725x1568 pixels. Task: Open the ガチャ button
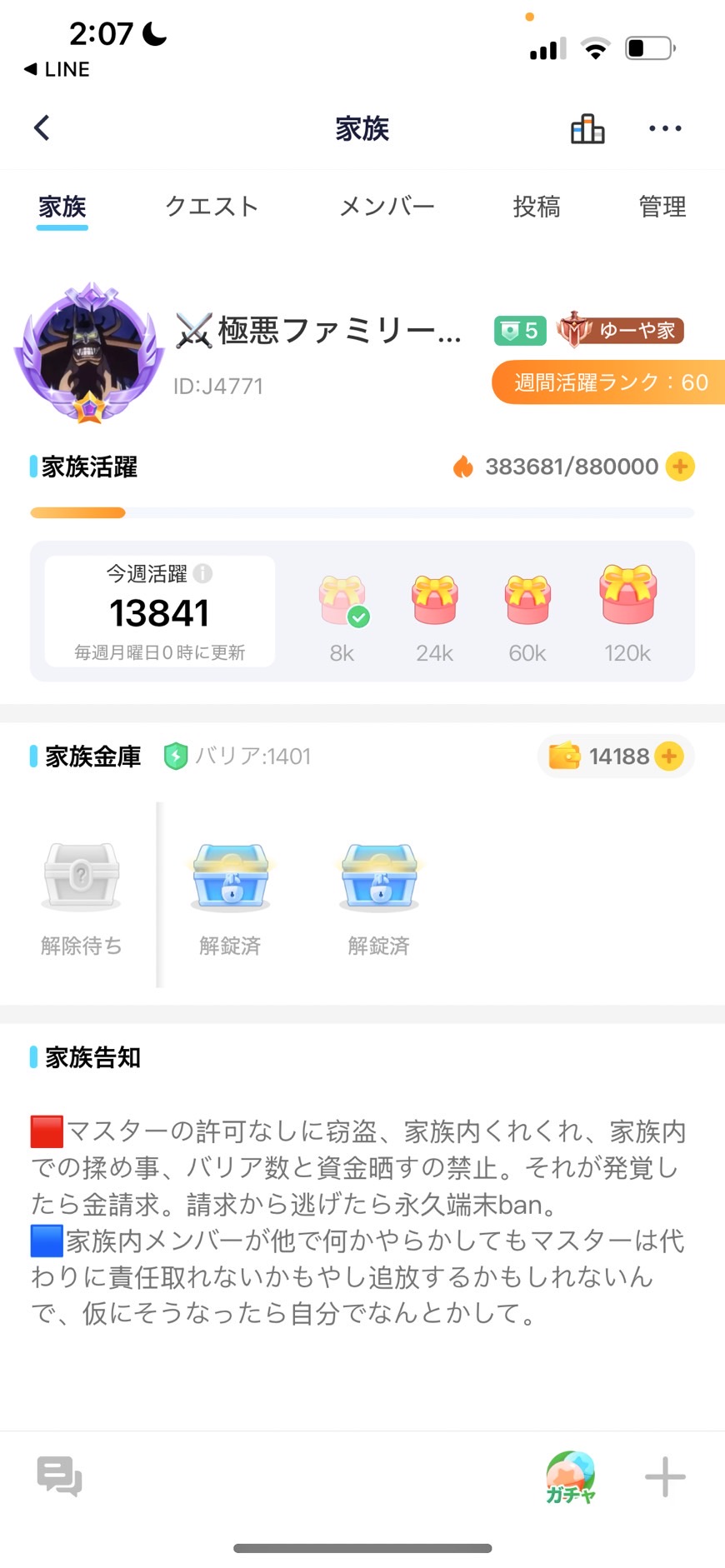point(571,1476)
